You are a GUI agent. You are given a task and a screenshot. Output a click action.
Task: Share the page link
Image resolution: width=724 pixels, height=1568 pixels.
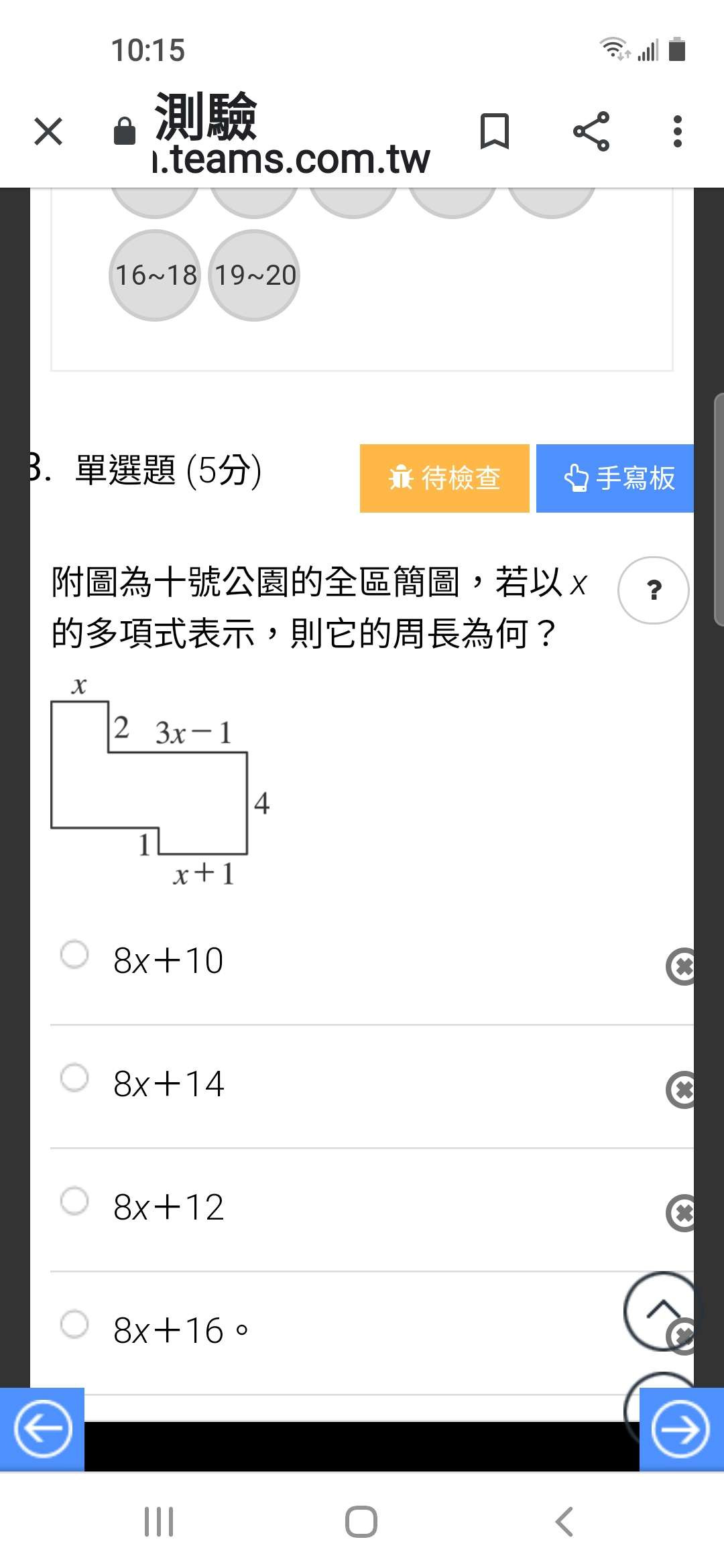tap(591, 131)
